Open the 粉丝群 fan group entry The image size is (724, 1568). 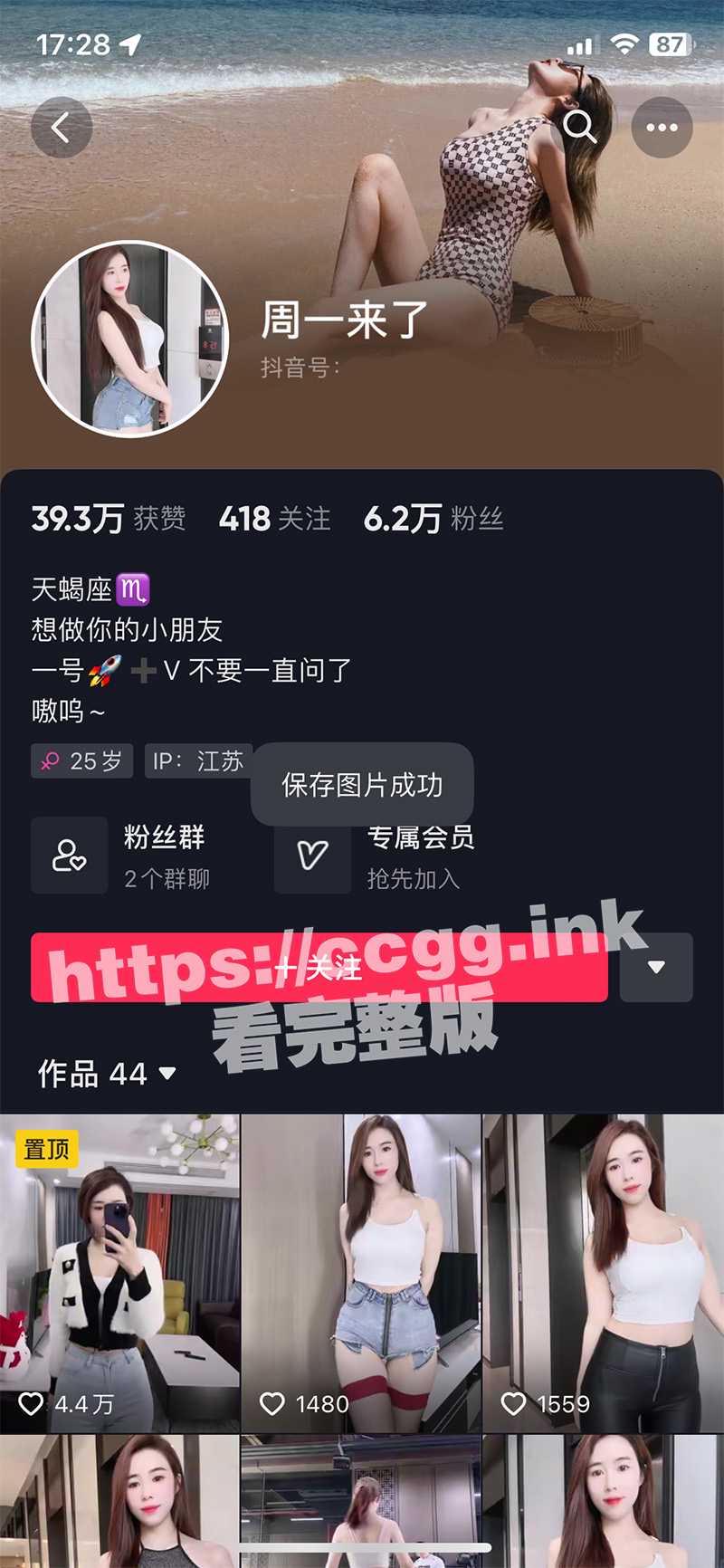coord(127,856)
